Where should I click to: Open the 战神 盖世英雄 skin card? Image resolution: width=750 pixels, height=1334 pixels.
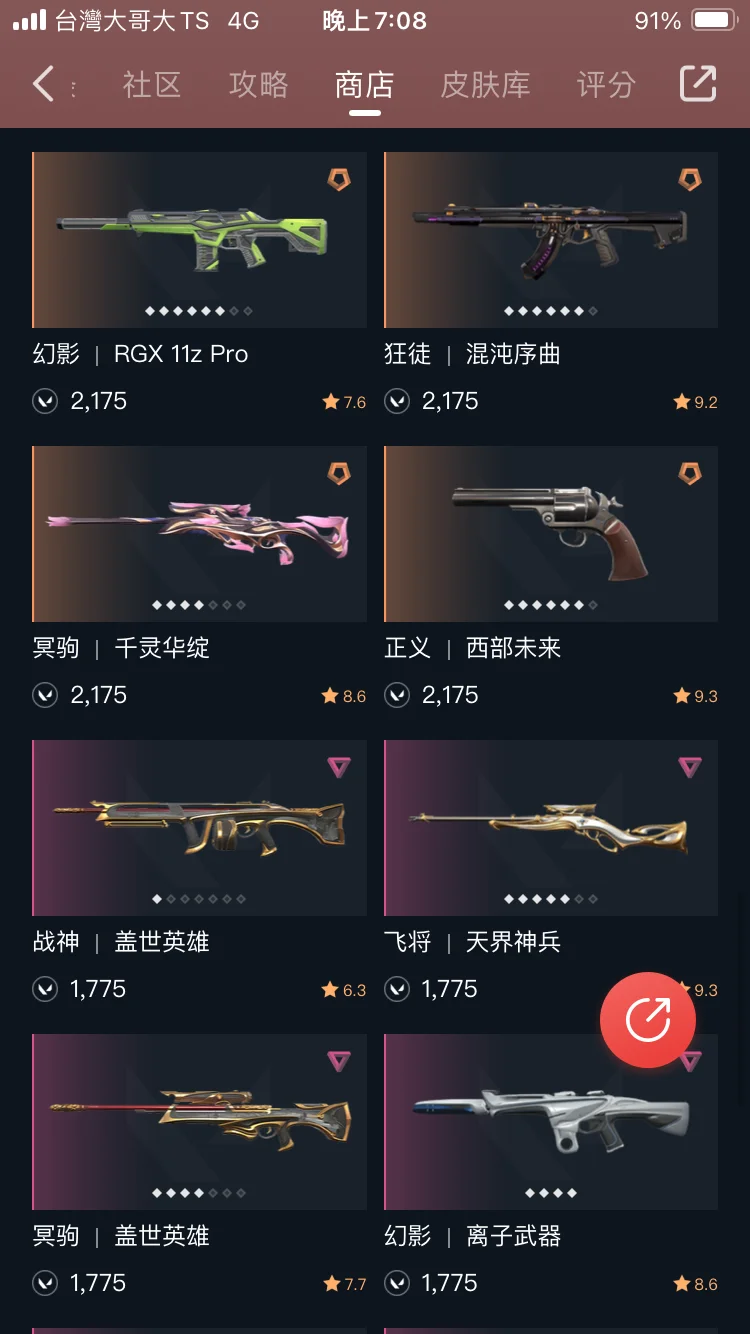click(x=199, y=828)
